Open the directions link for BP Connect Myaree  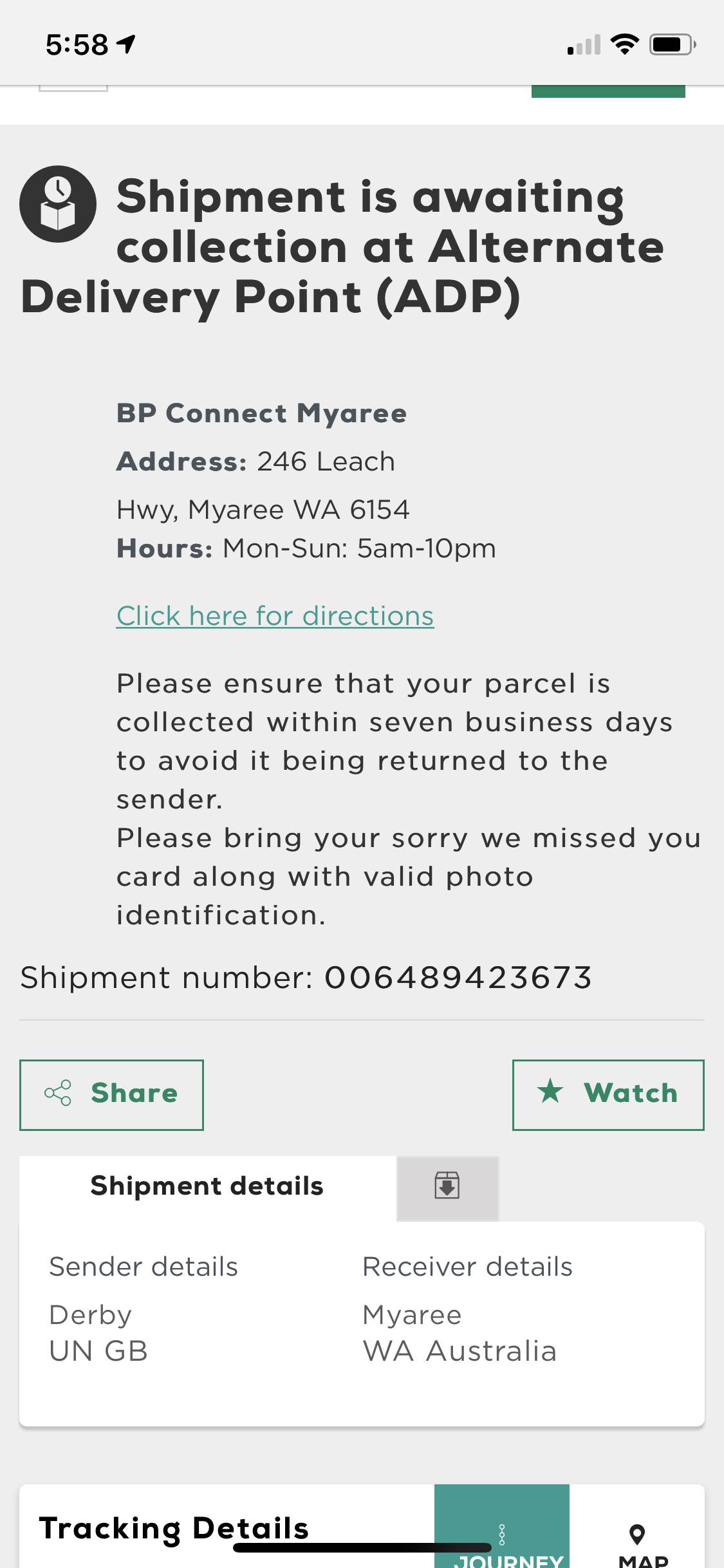(x=275, y=616)
